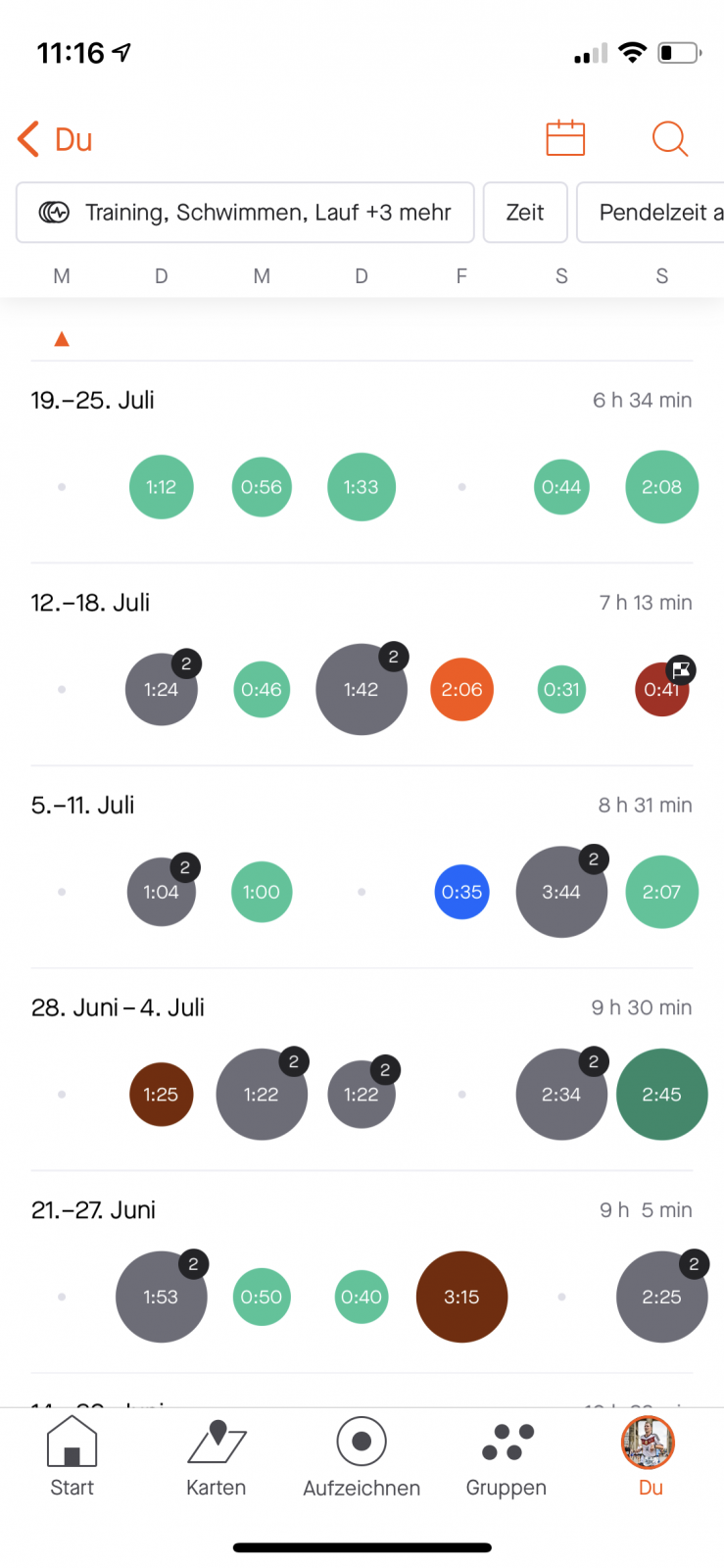This screenshot has height=1568, width=724.
Task: Open the 1:12 activity bubble
Action: (x=161, y=487)
